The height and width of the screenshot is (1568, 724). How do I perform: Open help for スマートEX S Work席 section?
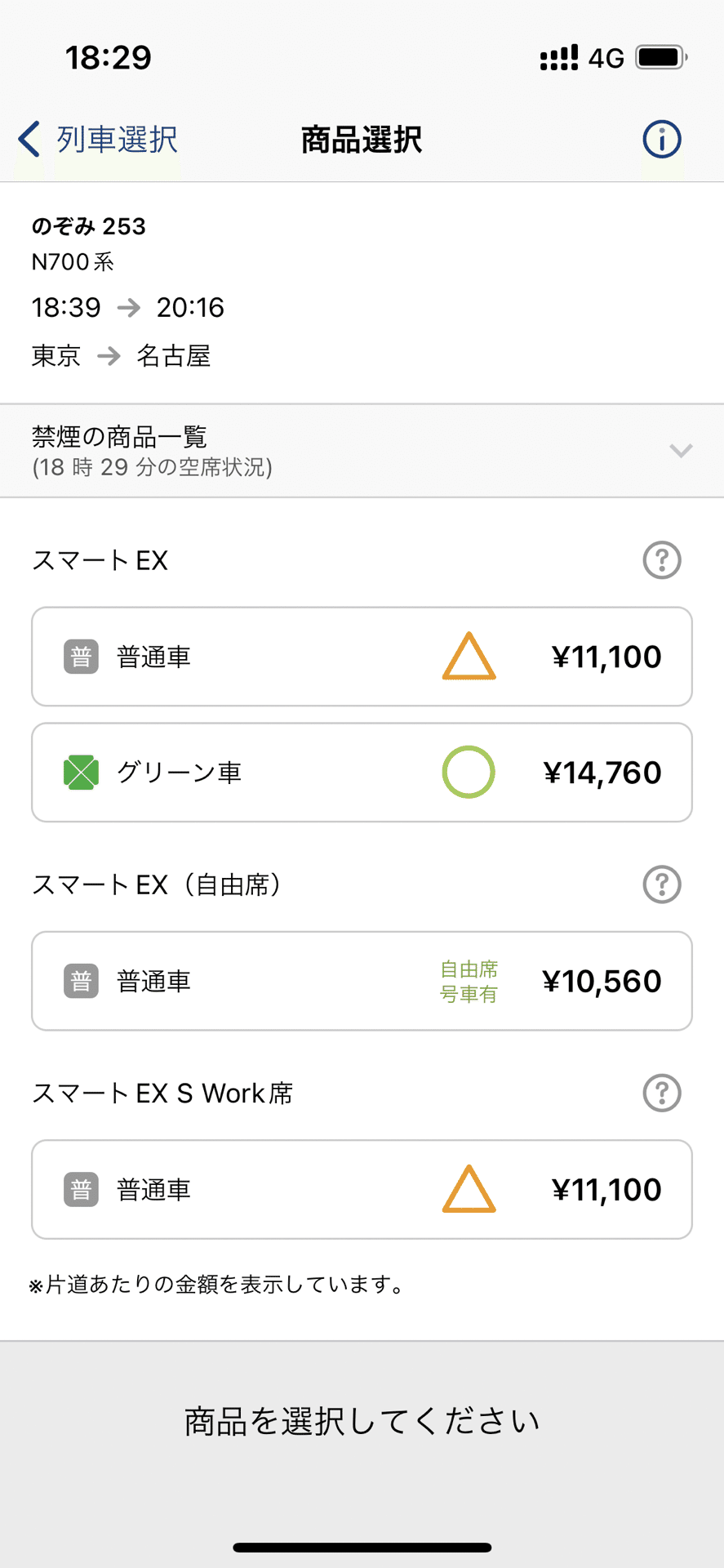coord(661,1094)
